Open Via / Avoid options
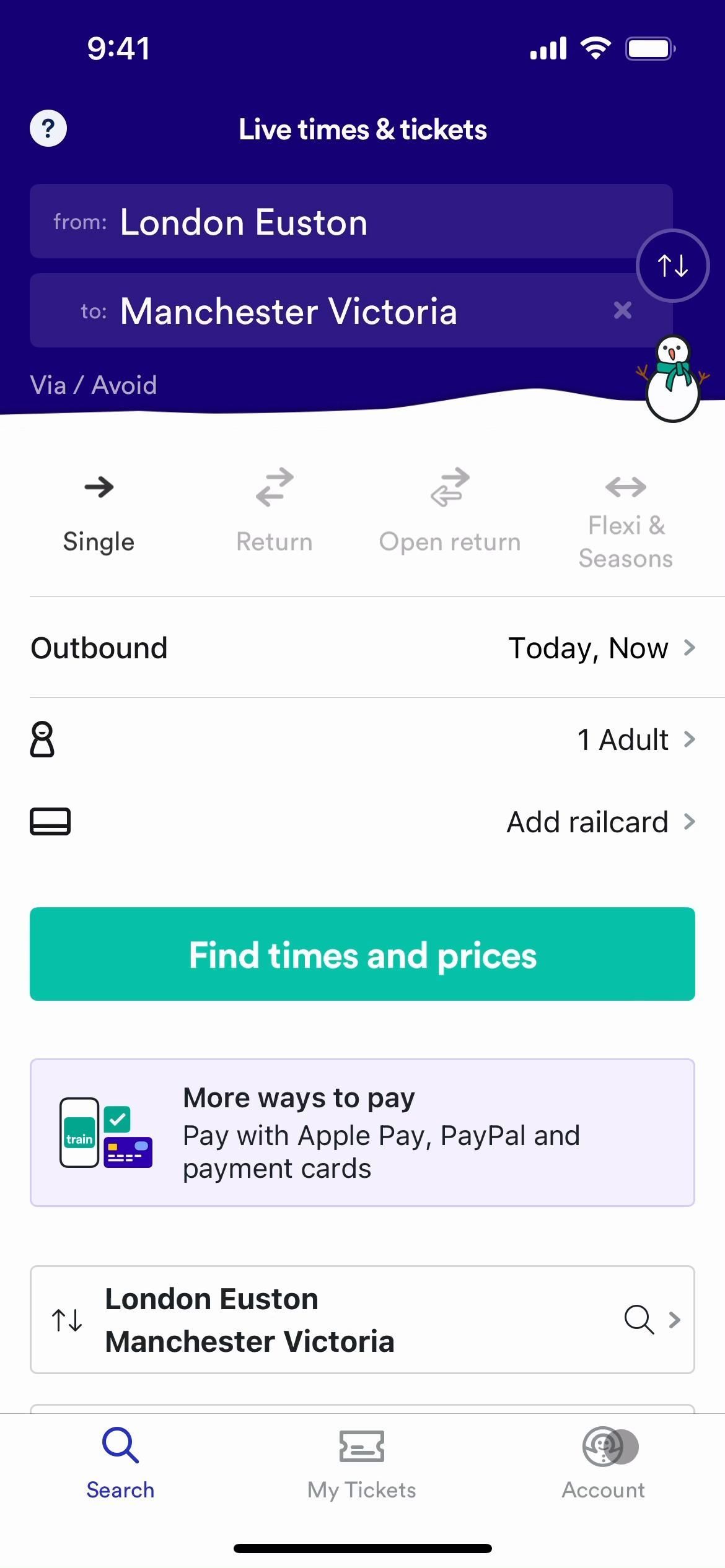 click(x=94, y=385)
